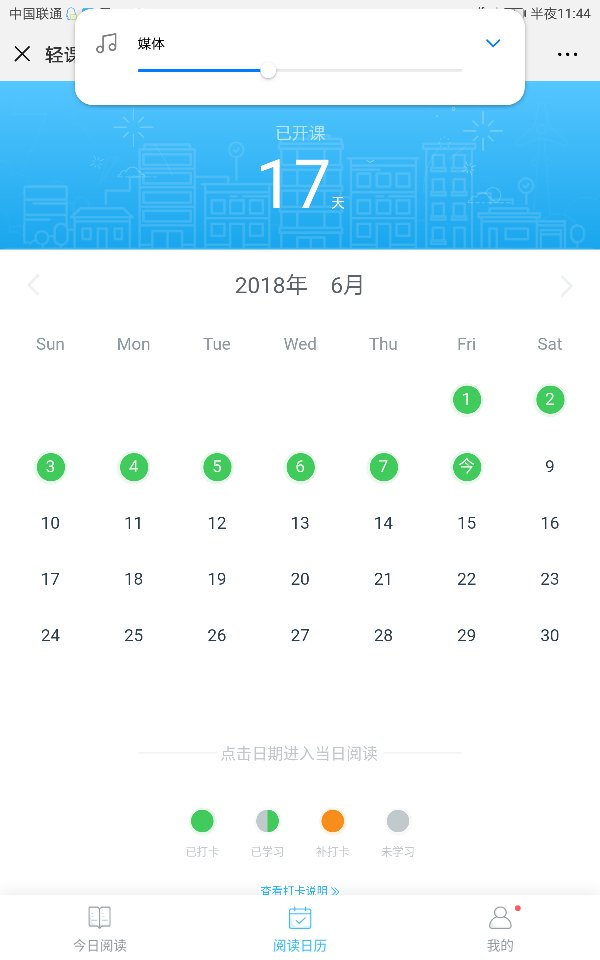Switch to the 阅读日历 tab
The image size is (600, 960).
tap(300, 929)
